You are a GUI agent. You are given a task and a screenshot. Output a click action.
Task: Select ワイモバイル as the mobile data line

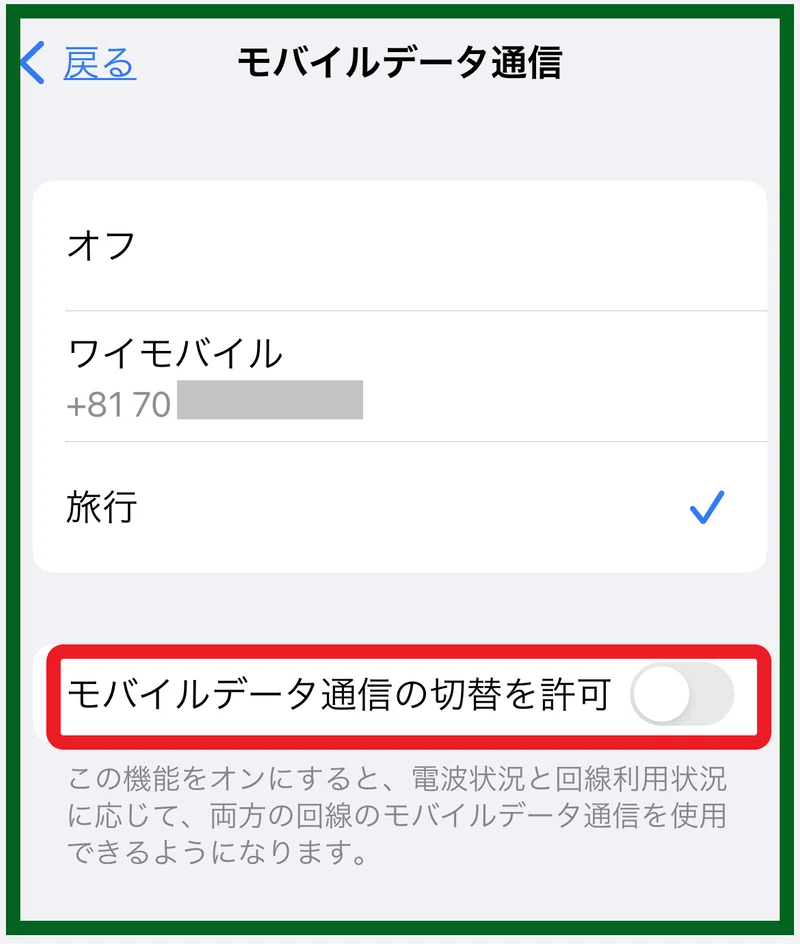400,376
